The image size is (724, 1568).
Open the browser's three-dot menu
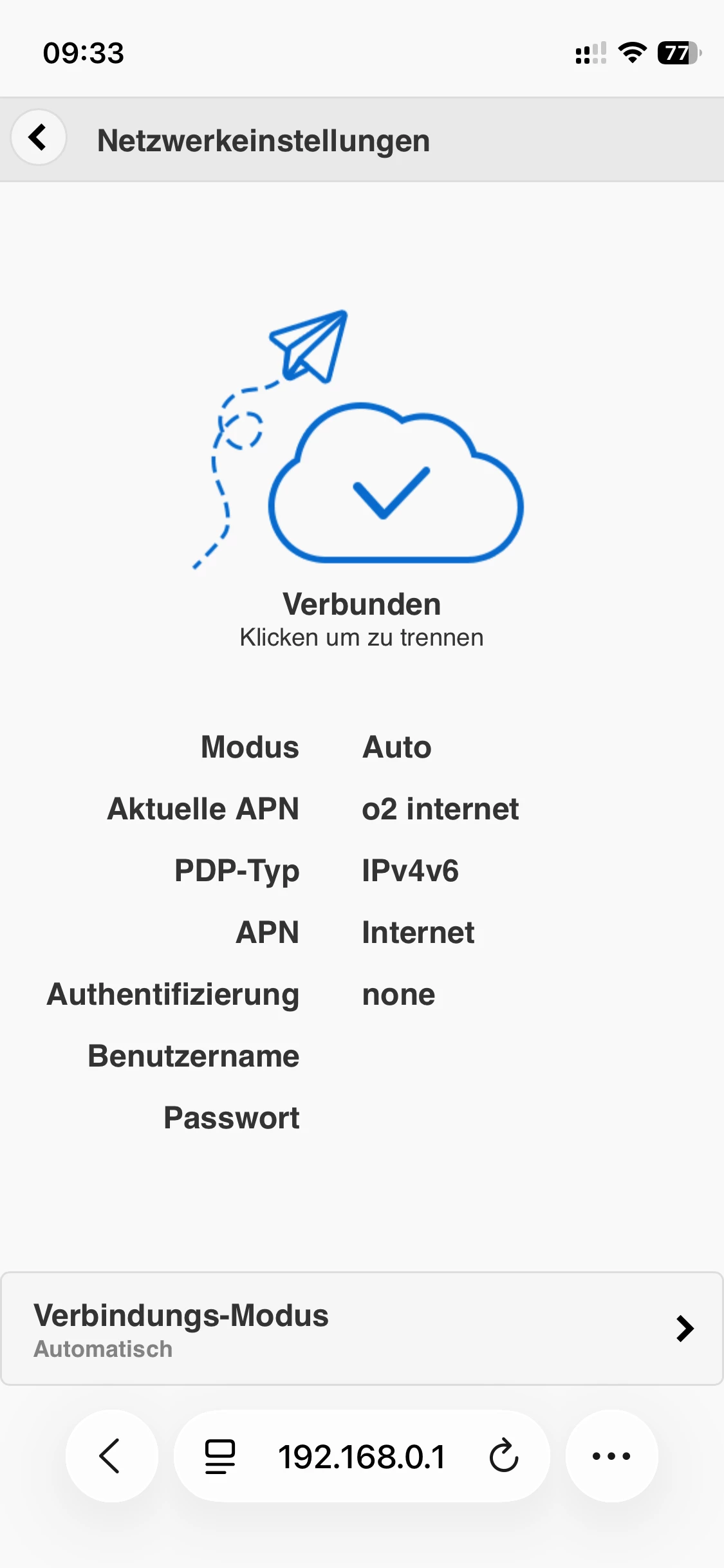pos(611,1456)
